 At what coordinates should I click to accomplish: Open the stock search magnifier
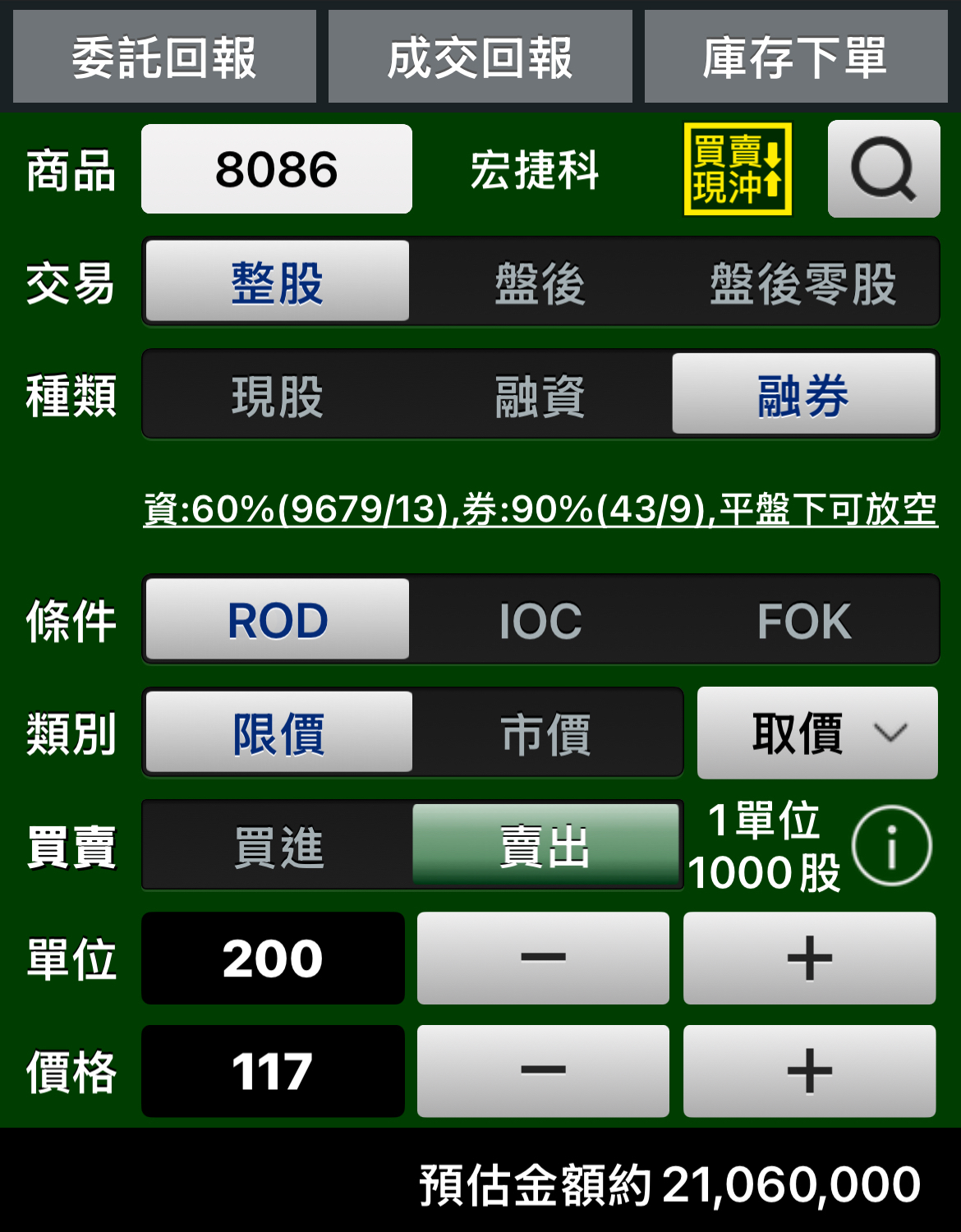tap(884, 169)
